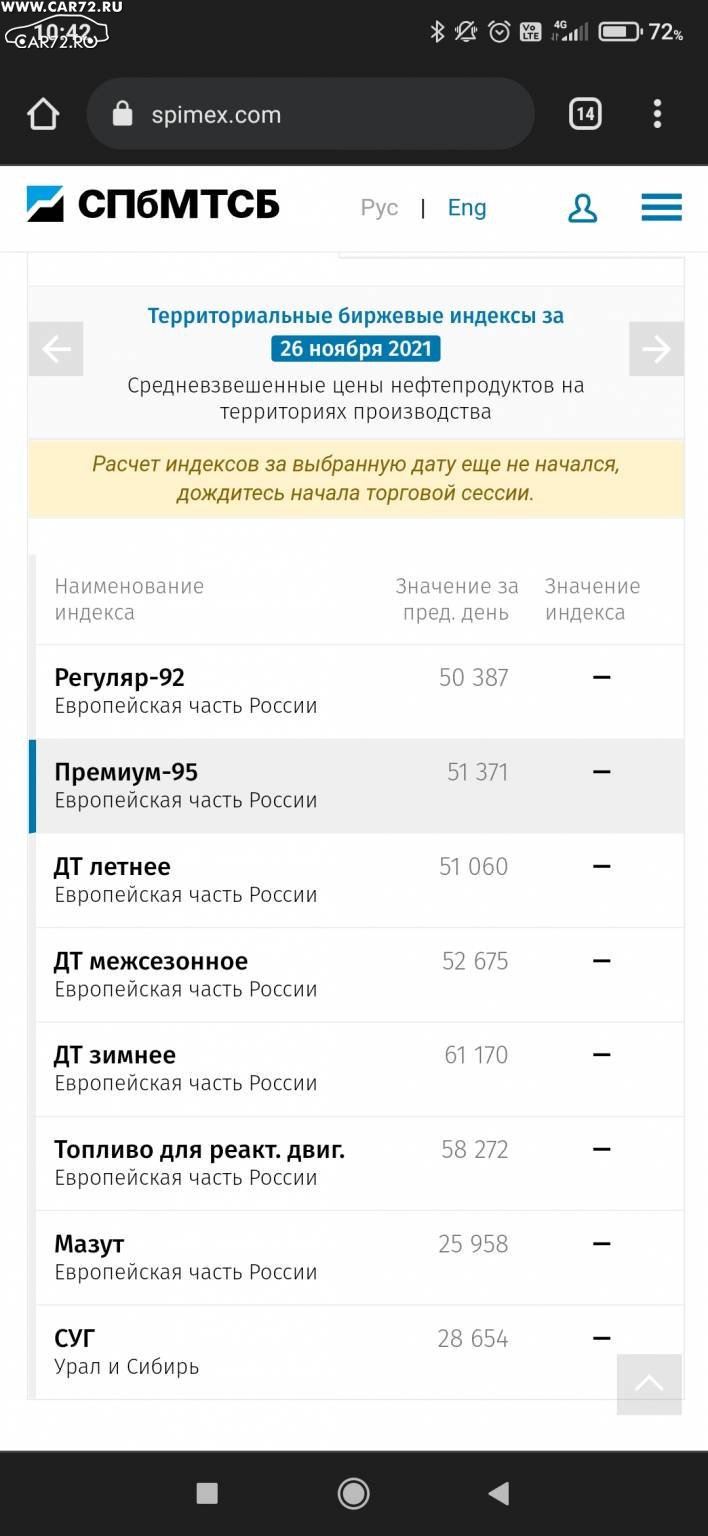Go to the browser home page
This screenshot has width=708, height=1536.
point(44,115)
